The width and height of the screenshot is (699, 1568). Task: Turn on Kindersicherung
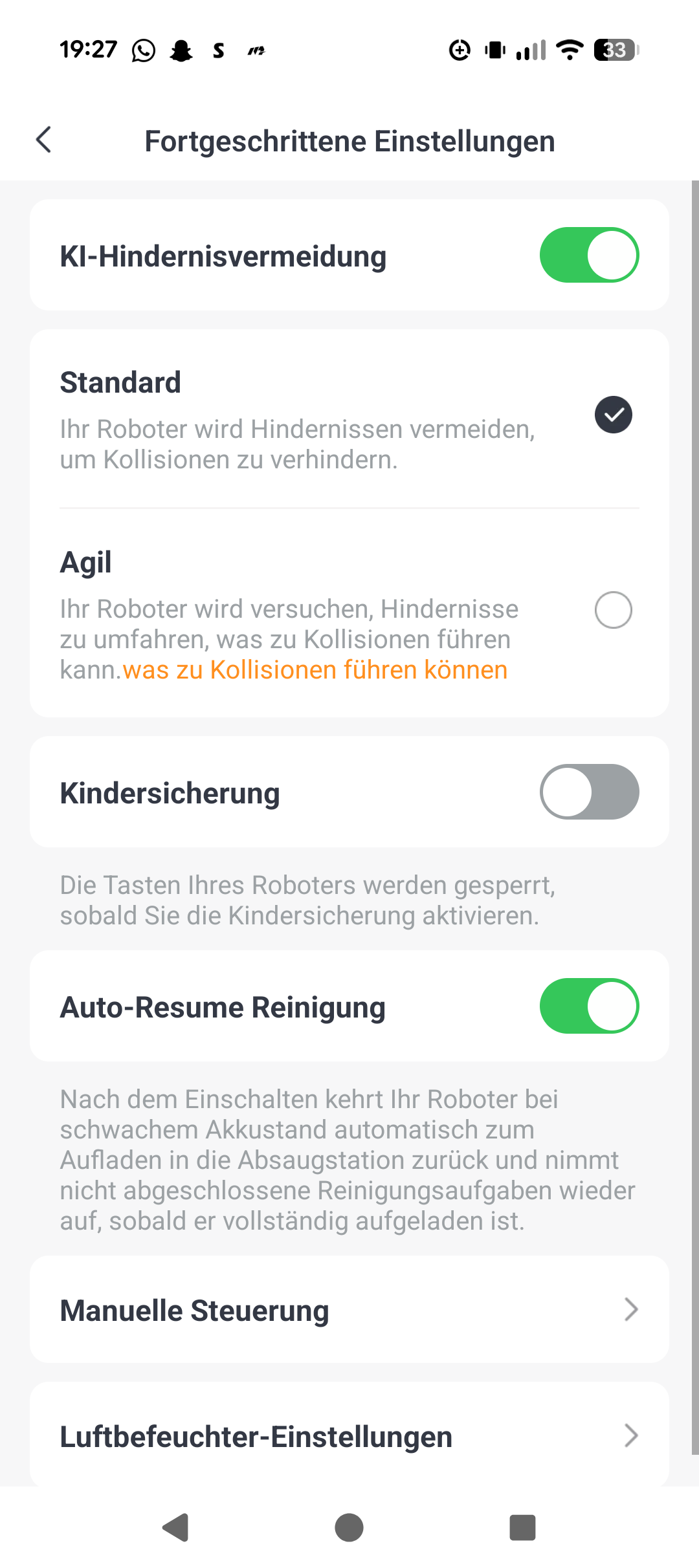[589, 792]
